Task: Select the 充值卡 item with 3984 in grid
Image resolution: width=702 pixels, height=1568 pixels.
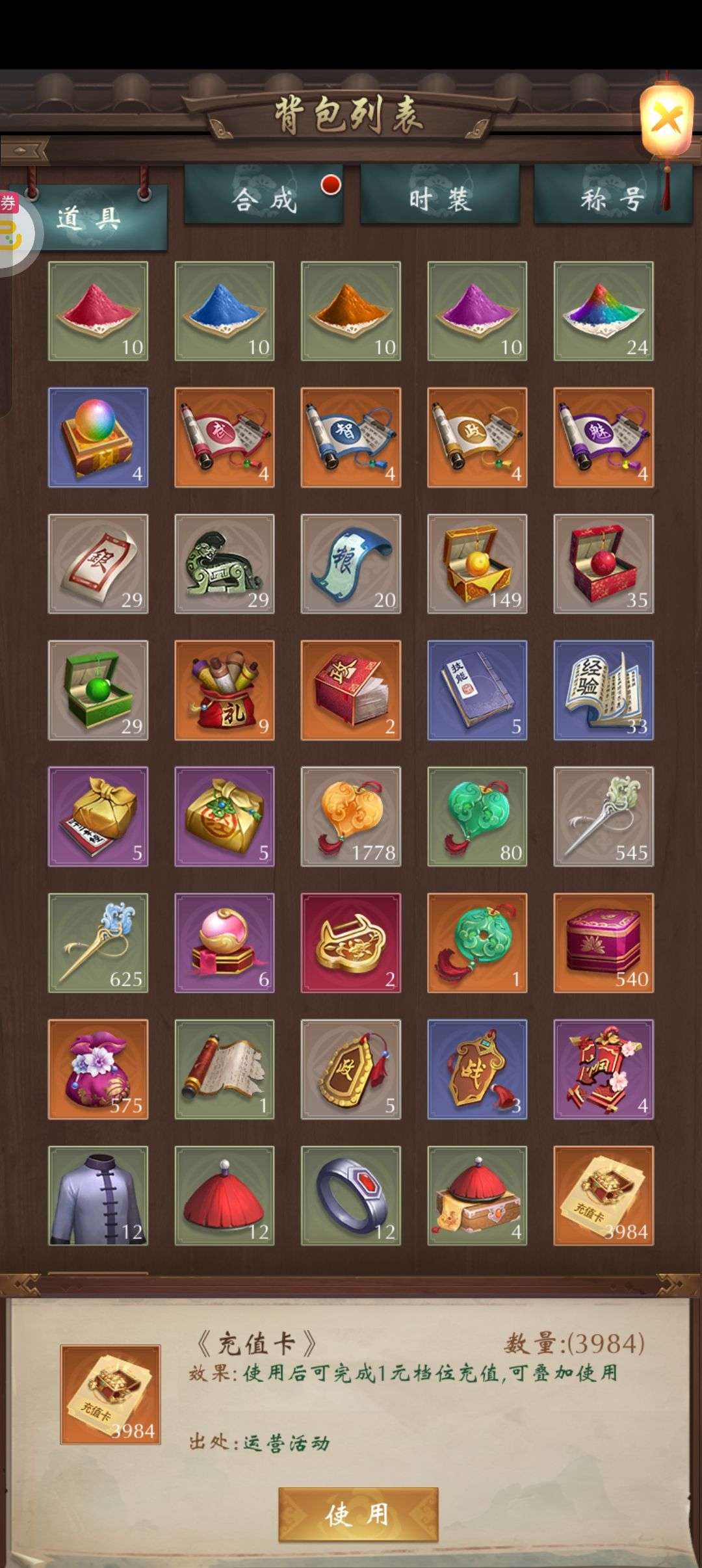Action: [x=603, y=1196]
